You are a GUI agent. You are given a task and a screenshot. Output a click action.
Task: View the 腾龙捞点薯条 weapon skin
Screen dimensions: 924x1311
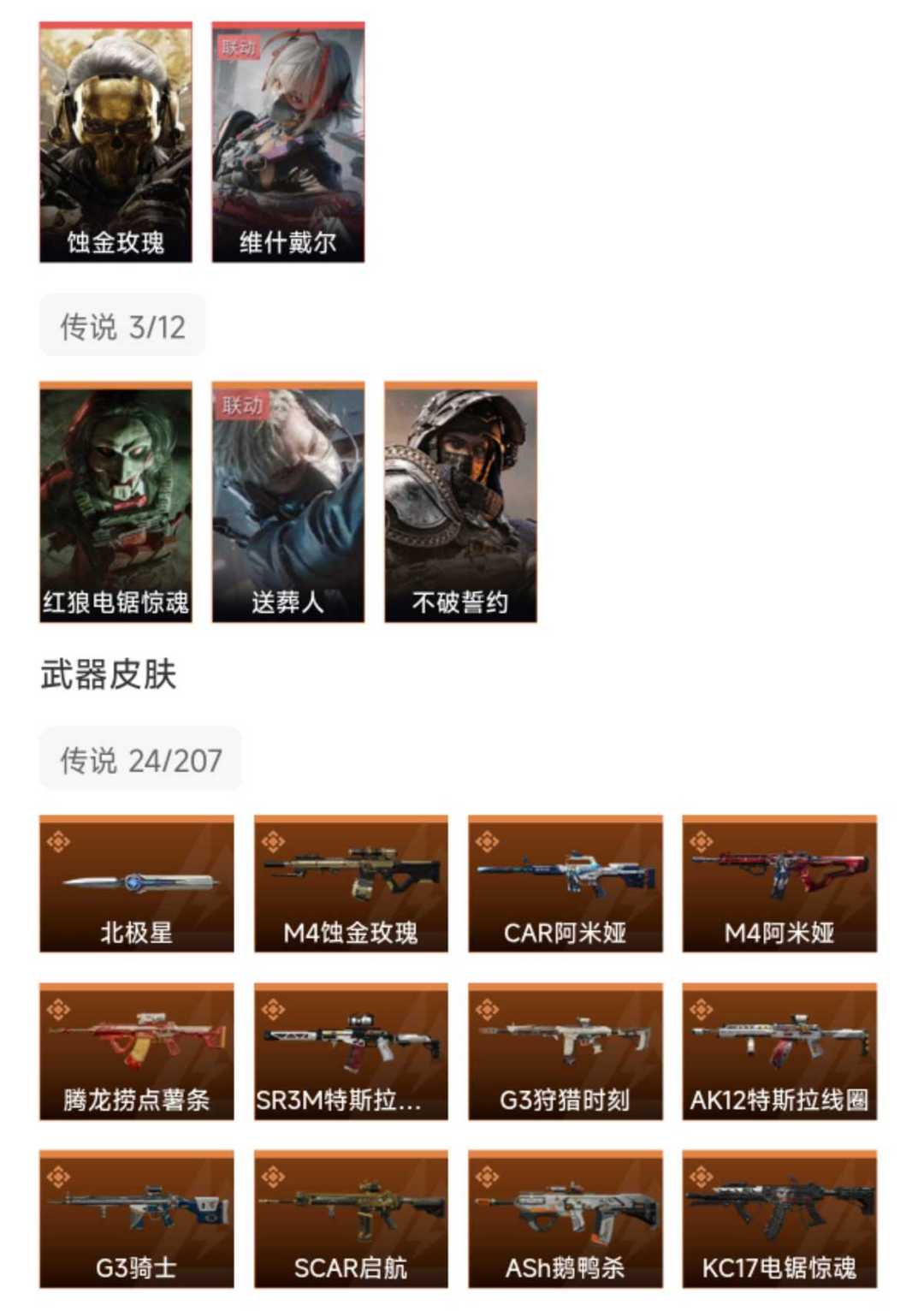click(137, 1052)
